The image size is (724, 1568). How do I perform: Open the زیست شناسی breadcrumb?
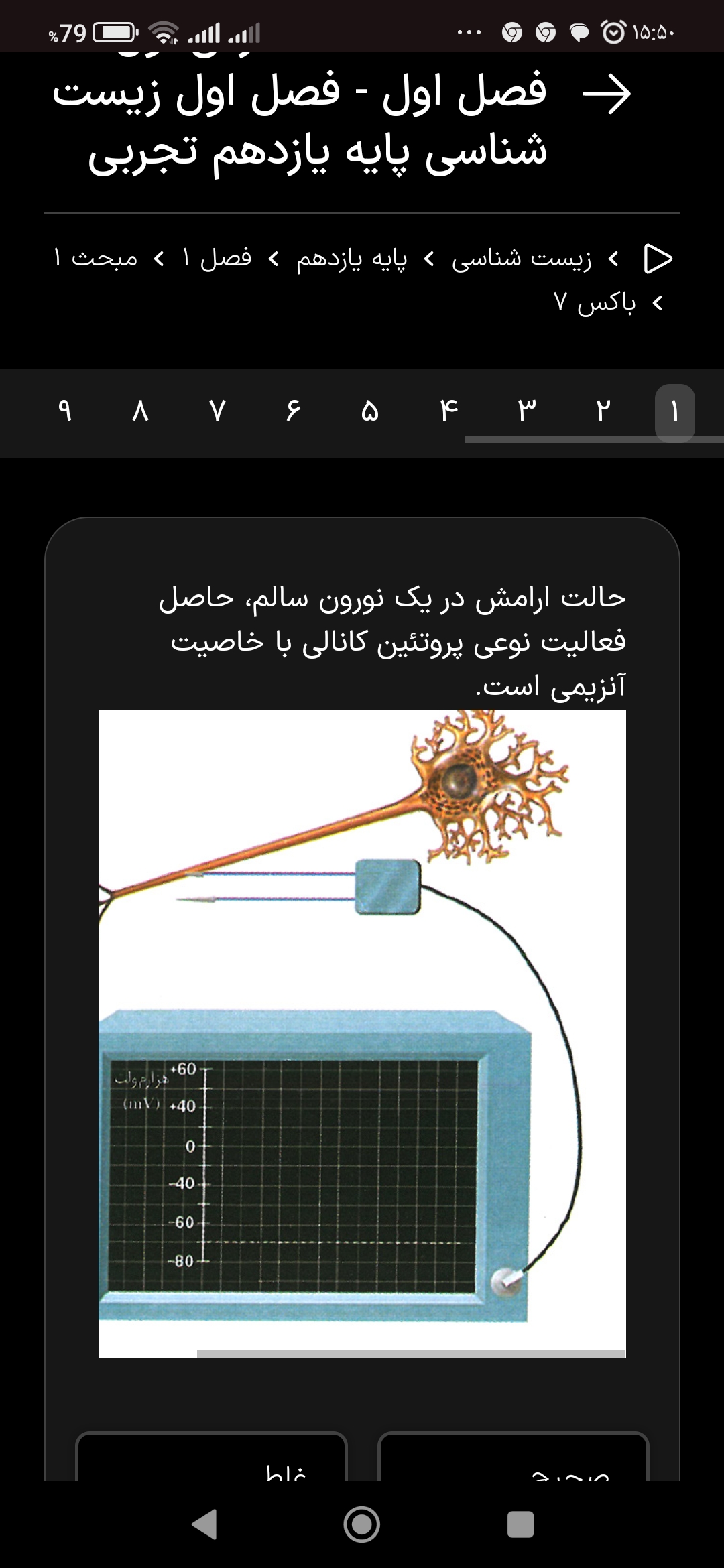[522, 258]
